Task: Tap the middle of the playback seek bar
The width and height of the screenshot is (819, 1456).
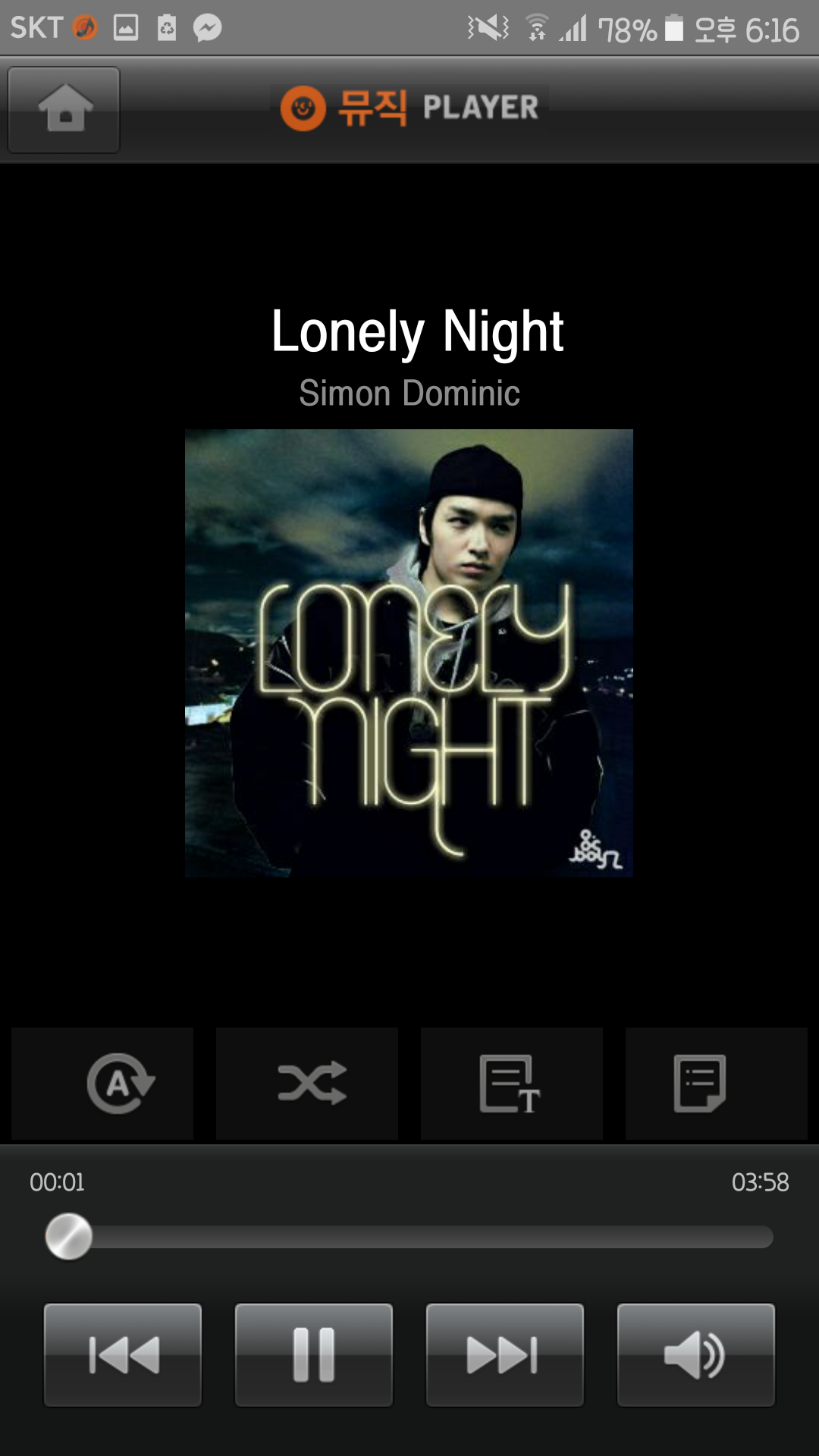Action: tap(409, 1237)
